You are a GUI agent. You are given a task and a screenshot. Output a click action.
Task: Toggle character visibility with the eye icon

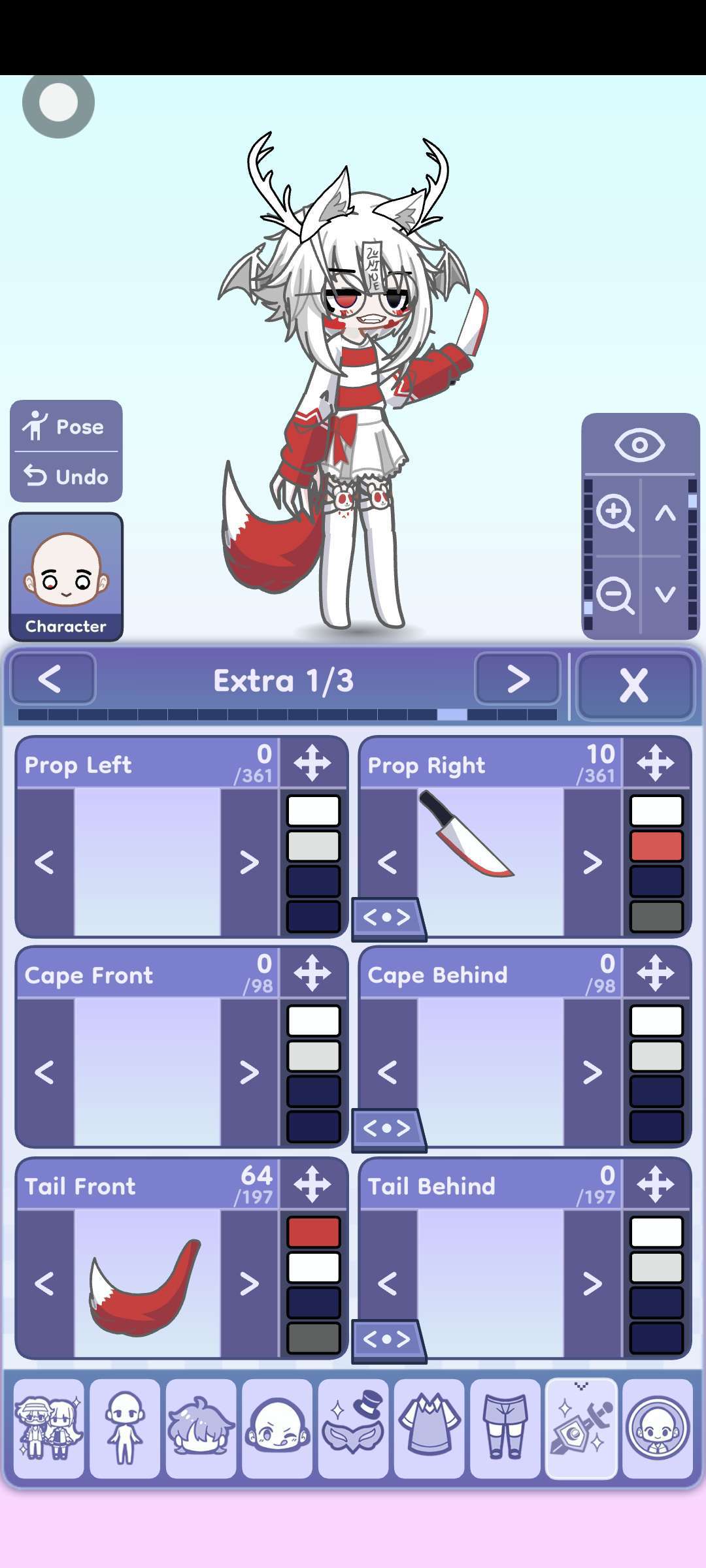(x=639, y=445)
